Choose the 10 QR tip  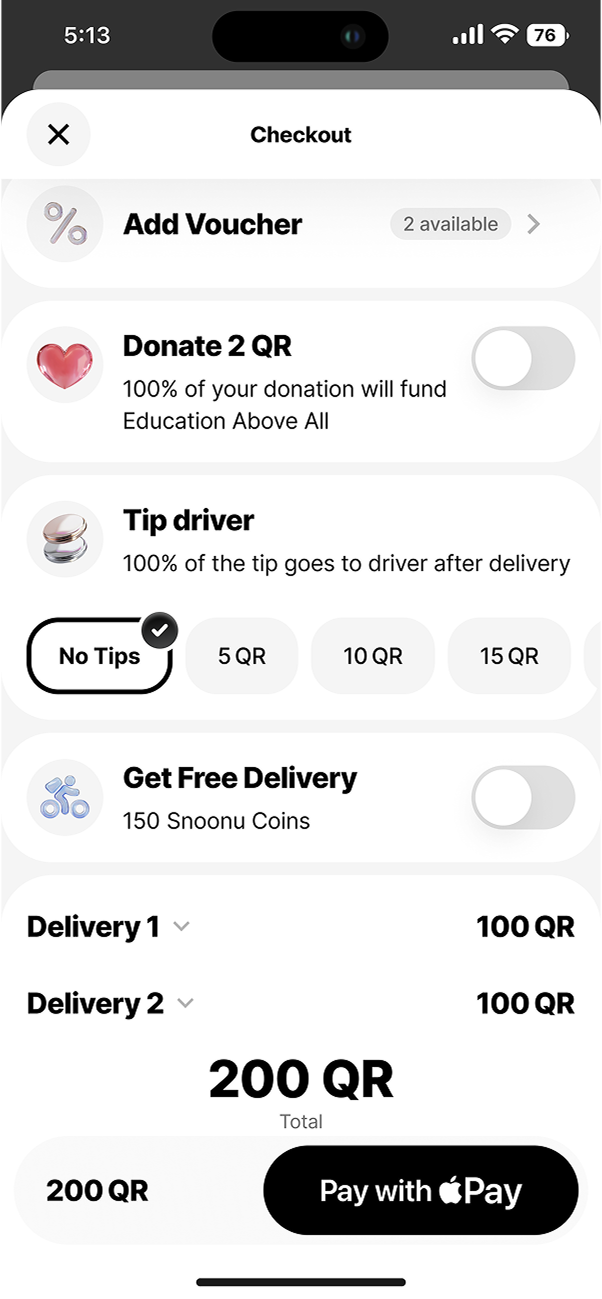tap(373, 656)
